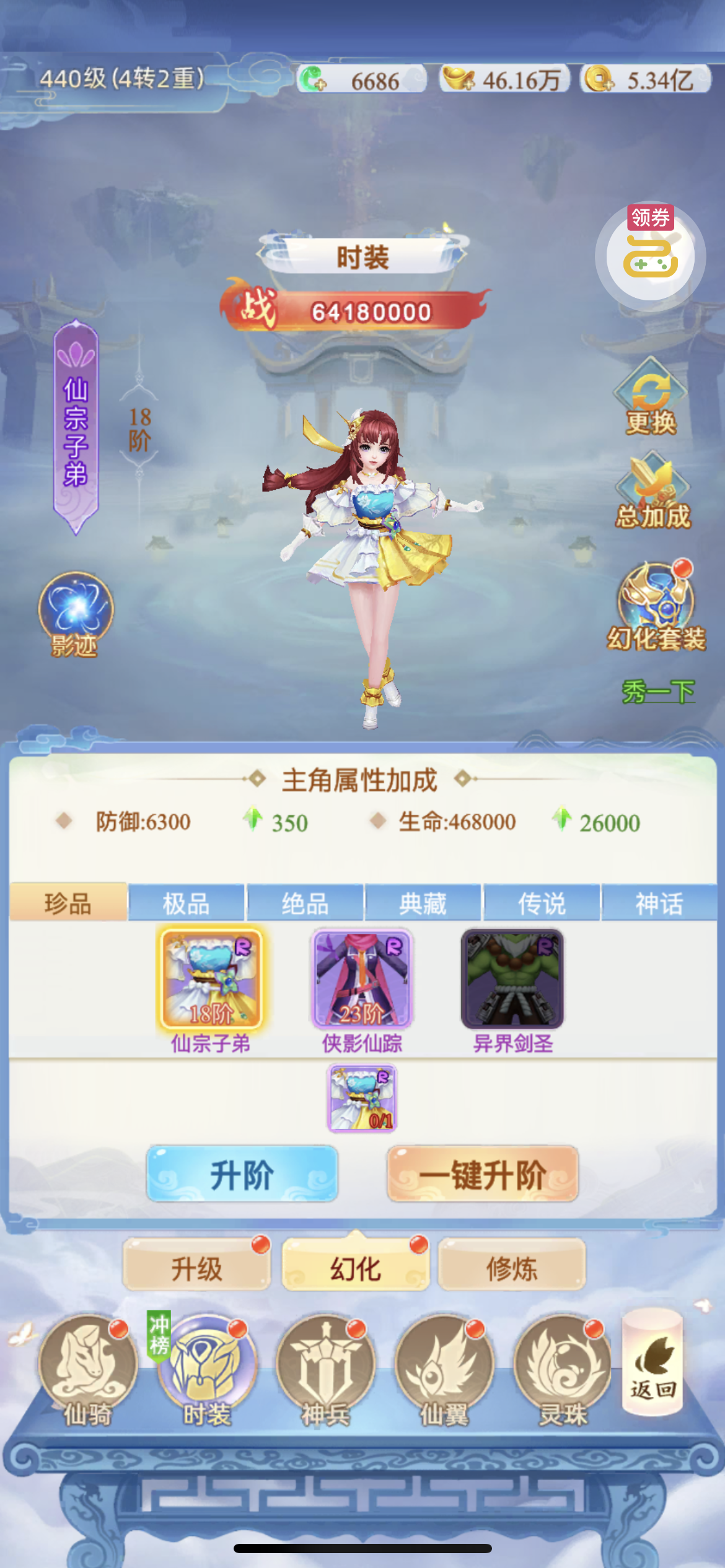Go to the 神兵 weapon menu

coord(325,1365)
